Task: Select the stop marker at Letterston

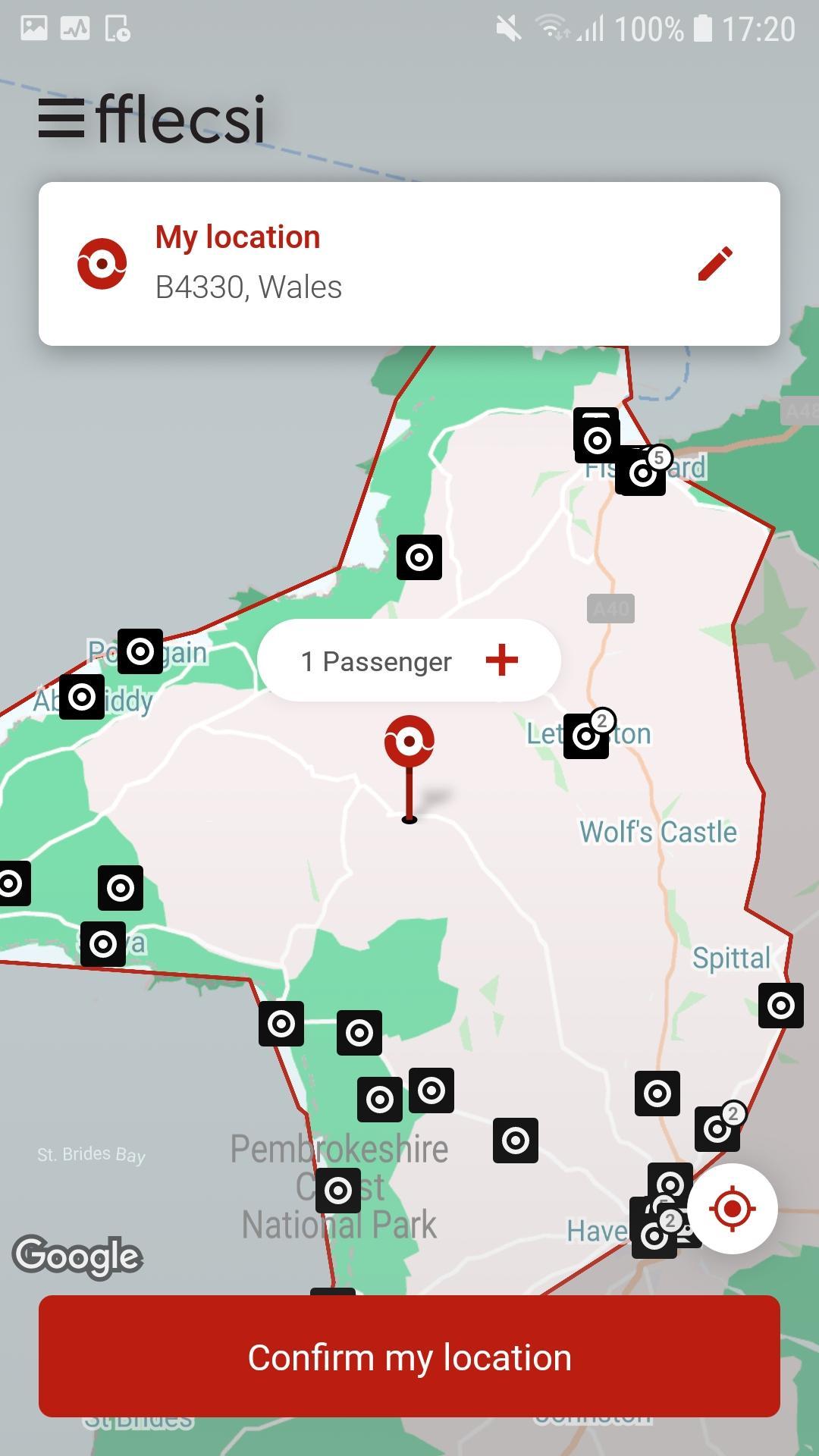Action: (x=586, y=736)
